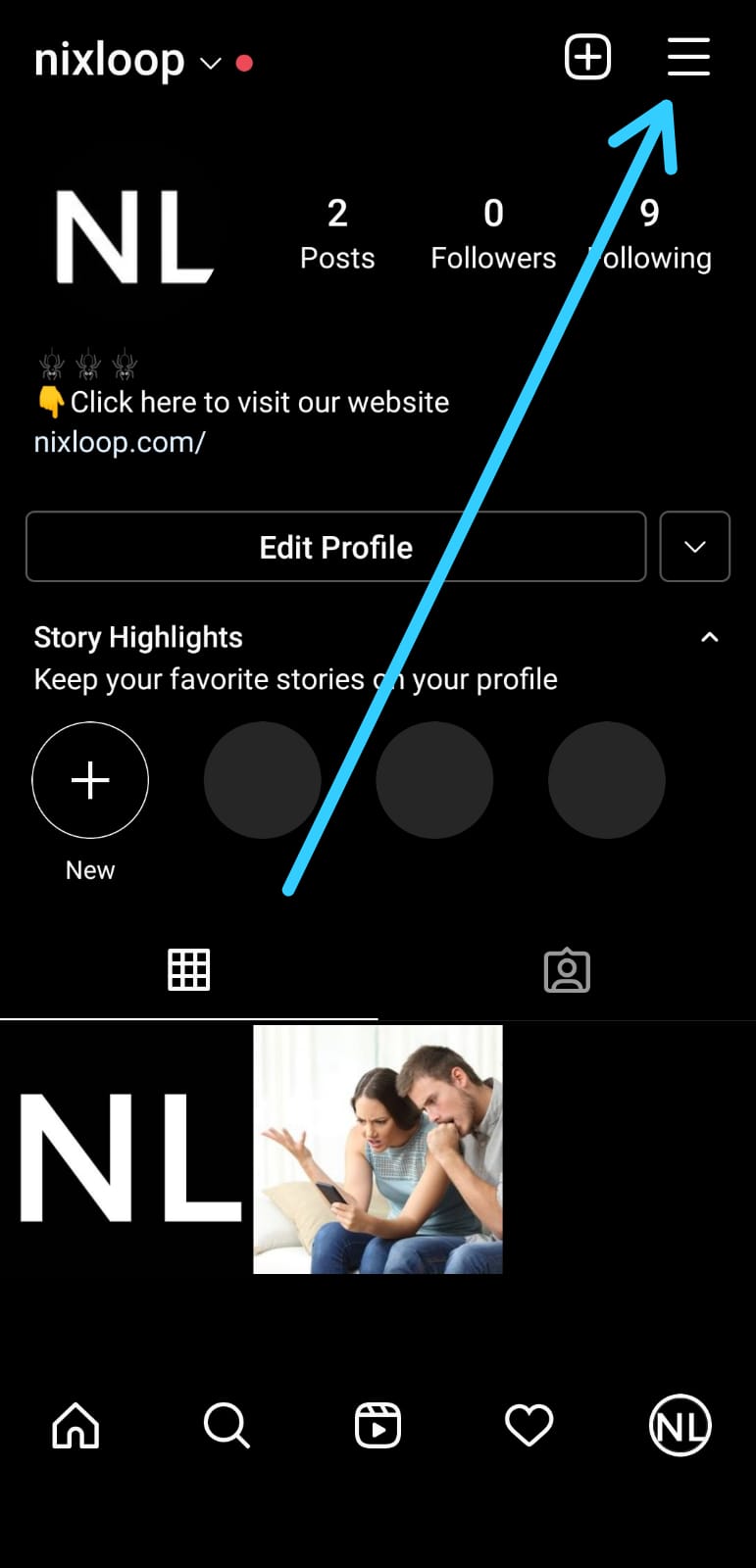Create a new post with plus icon
The height and width of the screenshot is (1568, 756).
click(588, 57)
